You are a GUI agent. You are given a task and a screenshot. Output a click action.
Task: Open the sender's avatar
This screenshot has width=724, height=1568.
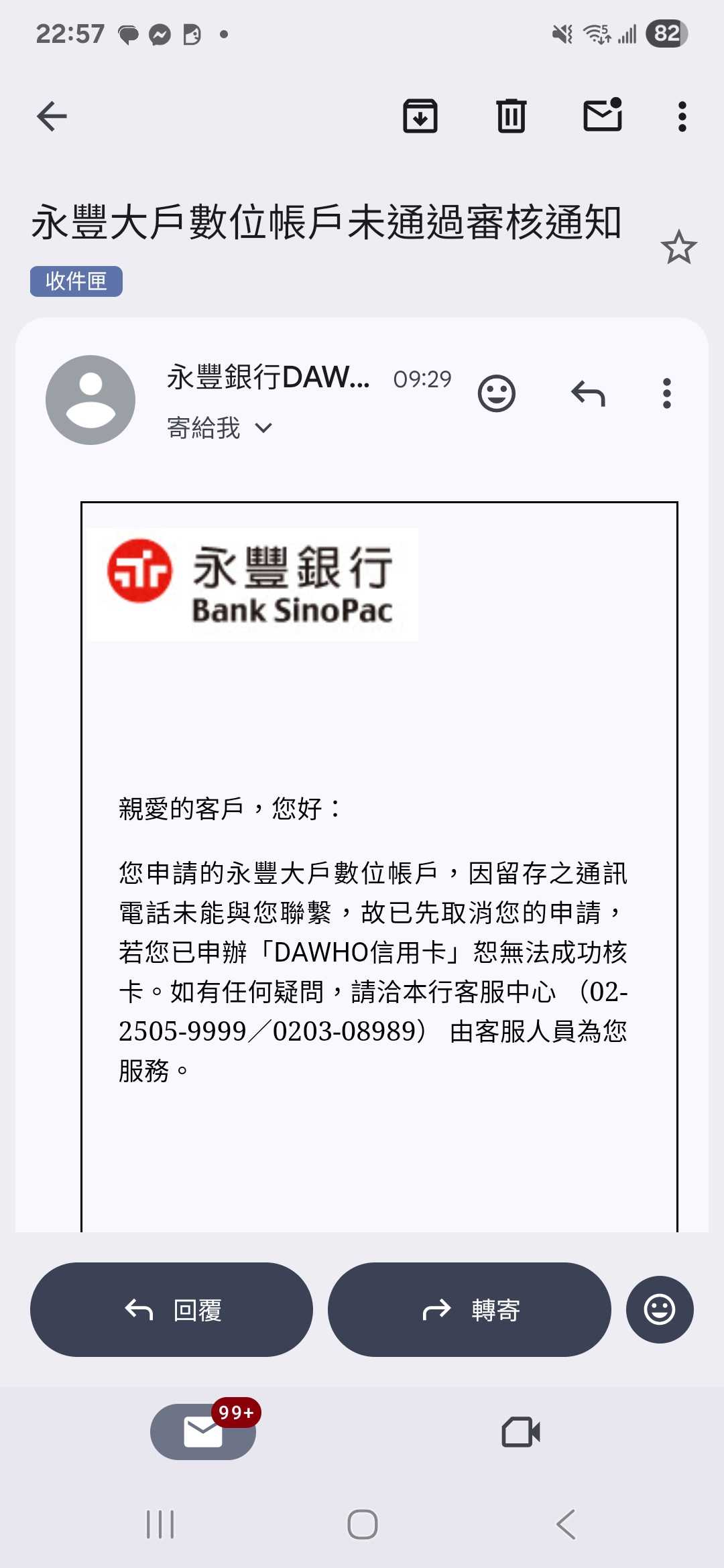pyautogui.click(x=90, y=399)
